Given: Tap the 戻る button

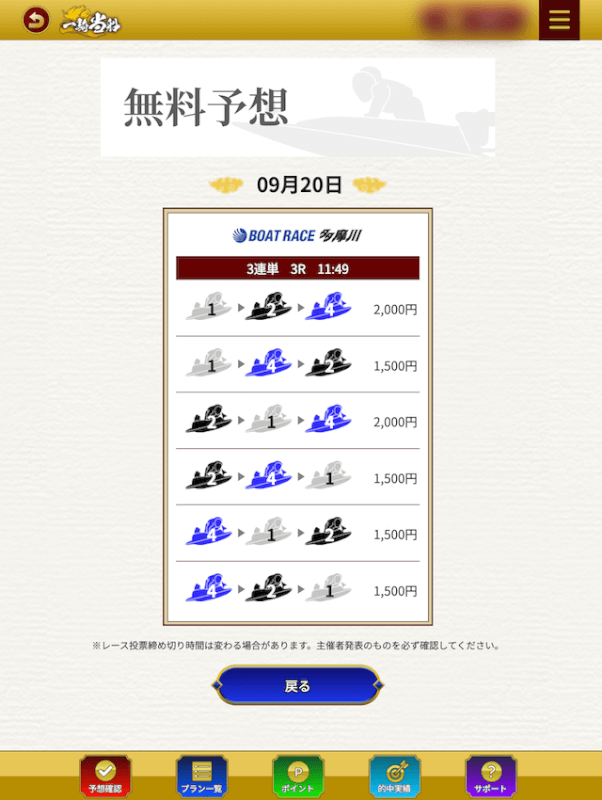Looking at the screenshot, I should (x=298, y=686).
